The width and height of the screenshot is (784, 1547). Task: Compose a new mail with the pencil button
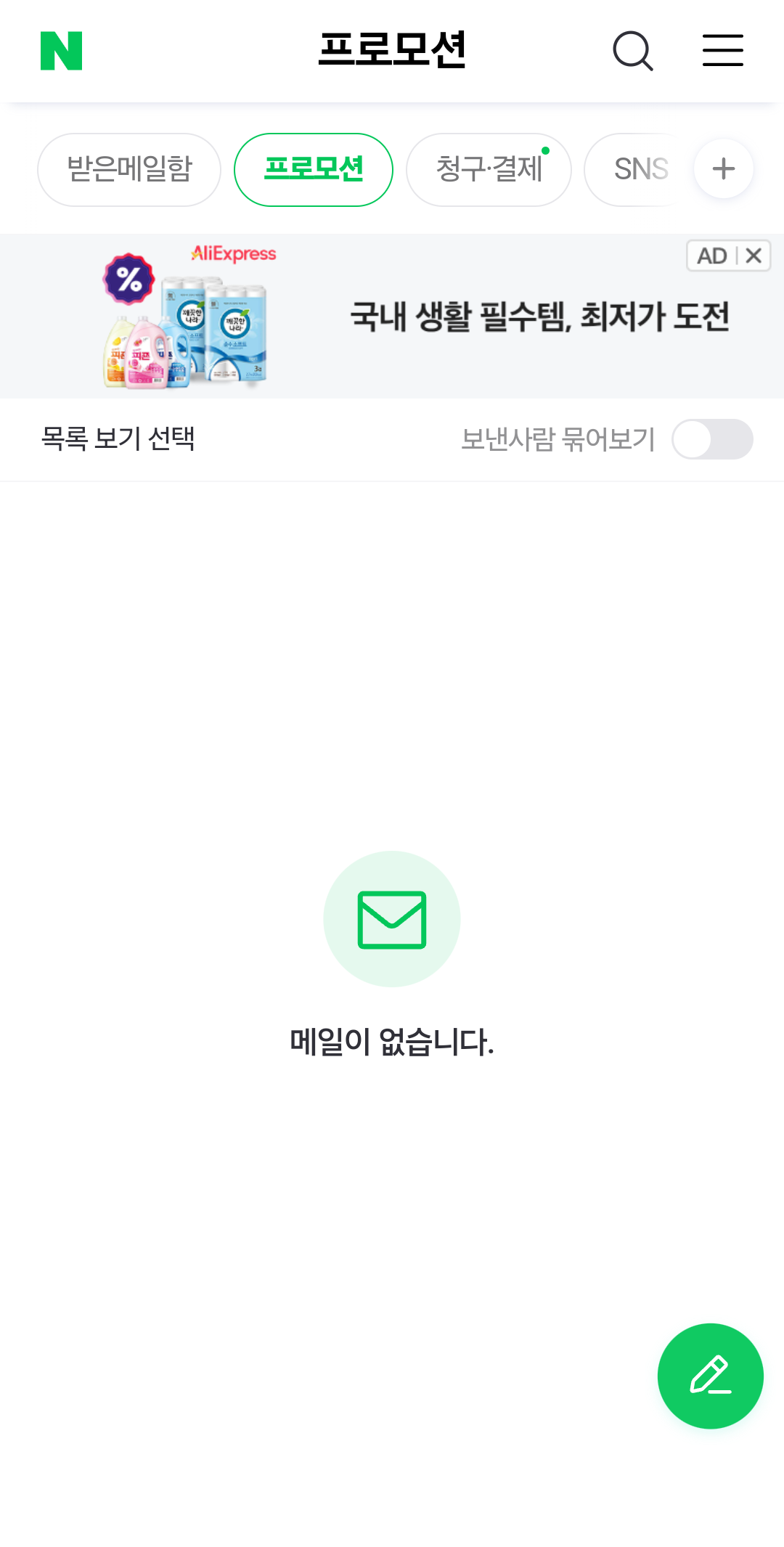(710, 1376)
